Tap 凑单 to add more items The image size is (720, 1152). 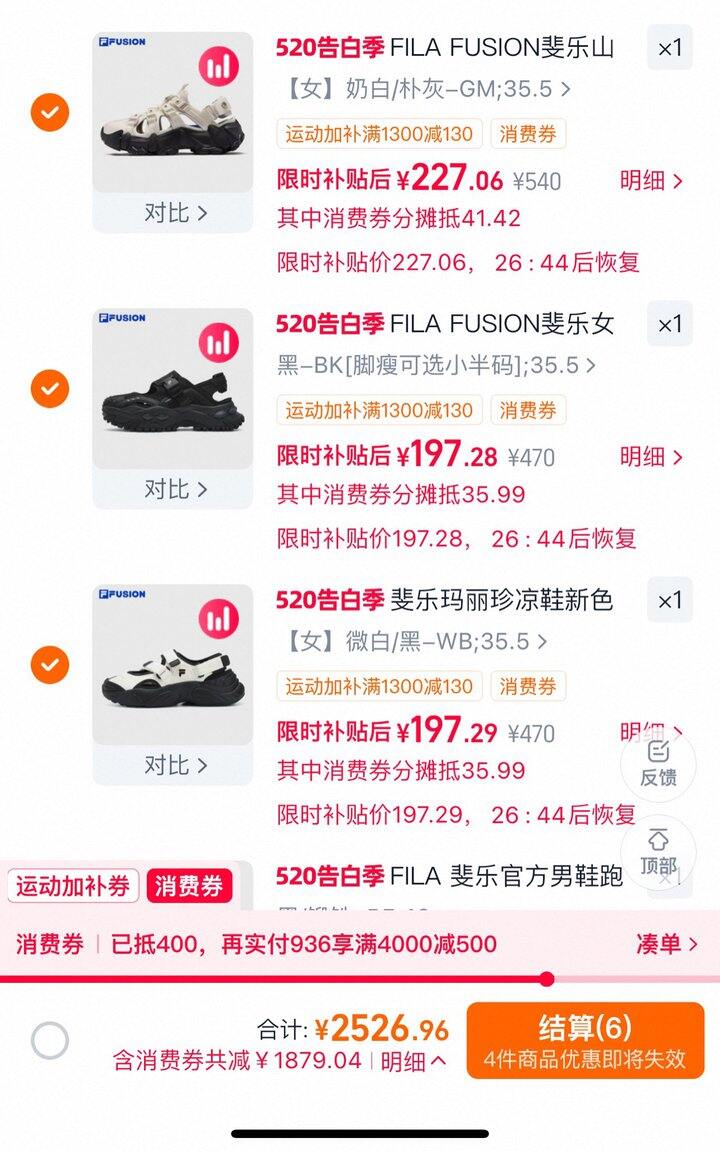click(667, 944)
